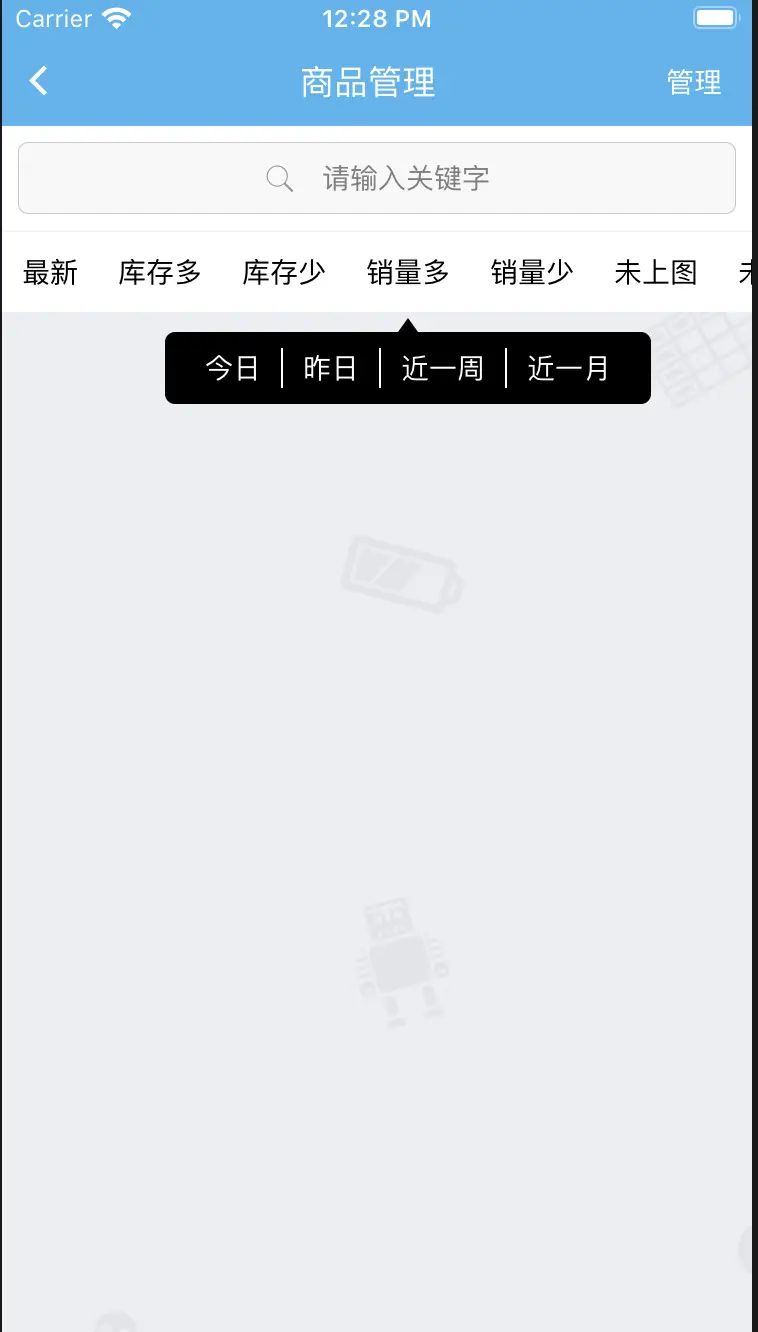Choose 今日 in the popup

point(232,368)
